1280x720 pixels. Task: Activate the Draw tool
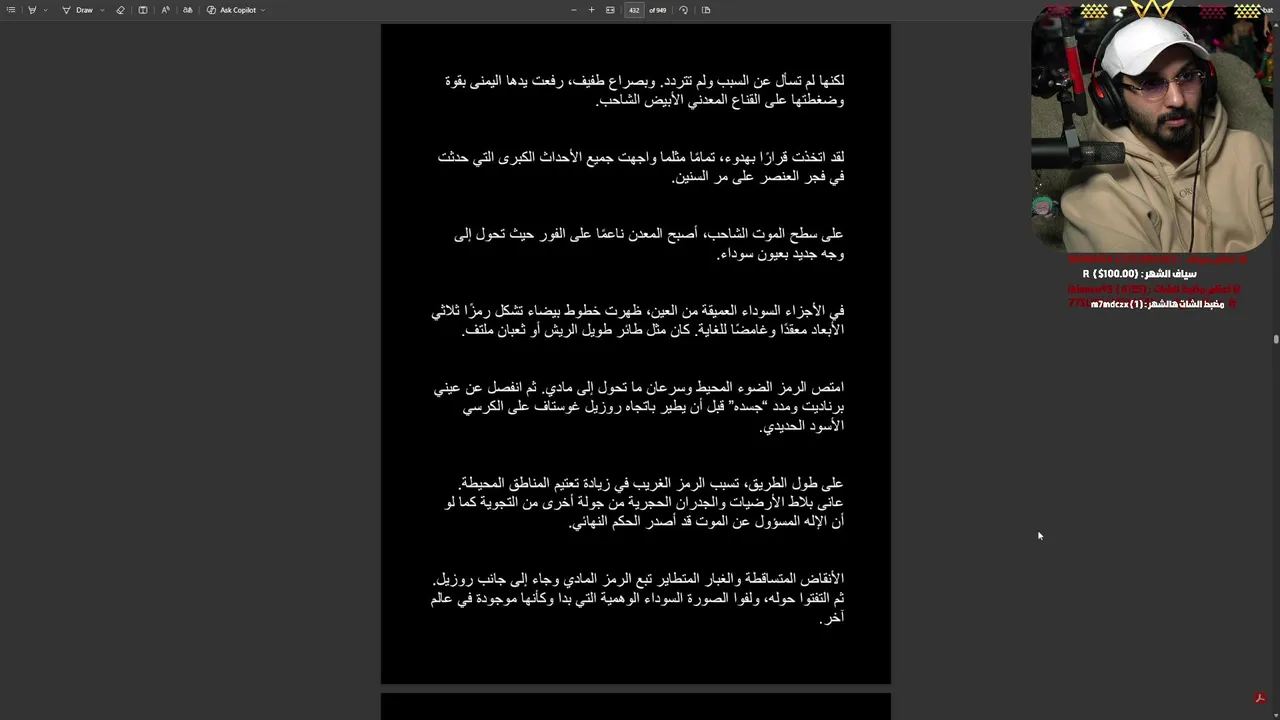78,10
